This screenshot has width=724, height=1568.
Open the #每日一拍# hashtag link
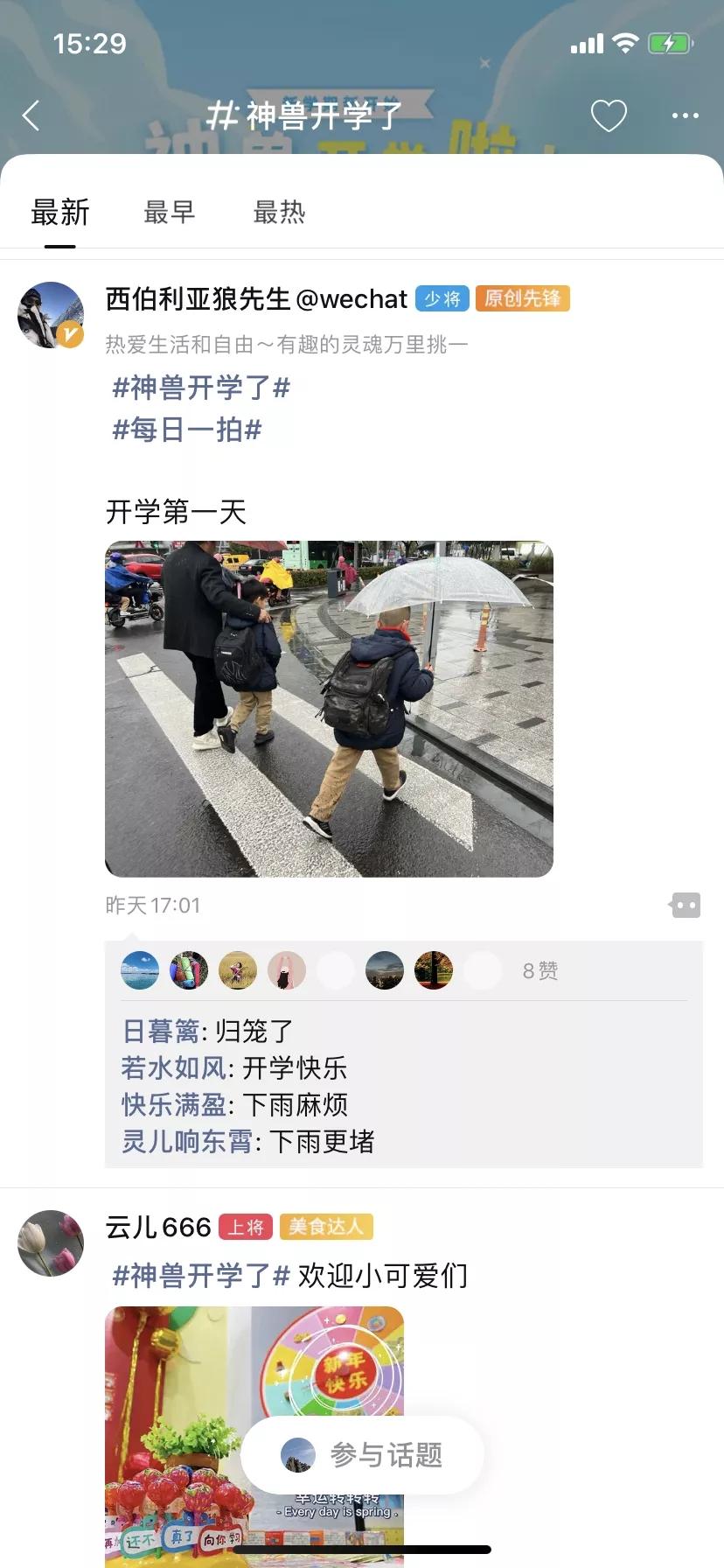coord(187,430)
